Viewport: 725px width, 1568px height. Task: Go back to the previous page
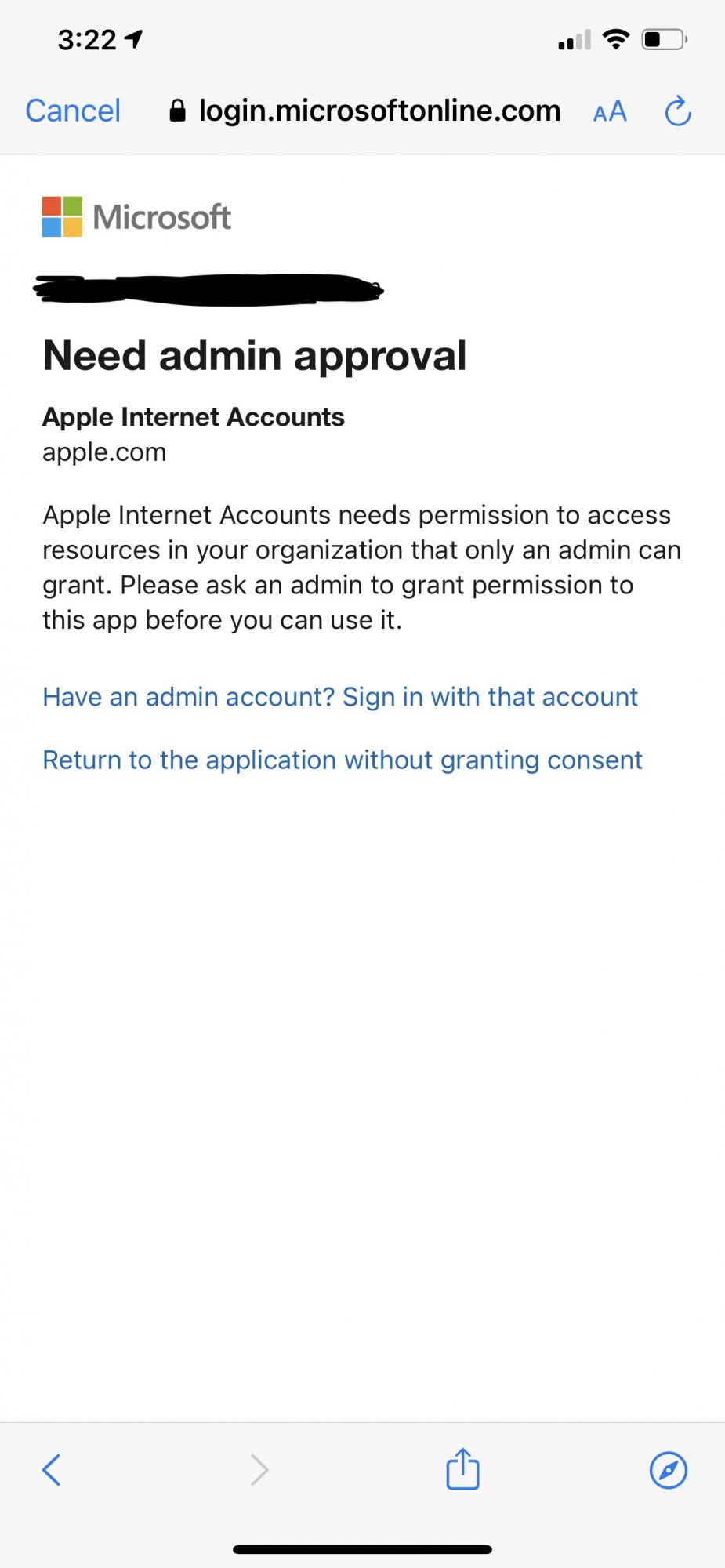click(x=52, y=1470)
